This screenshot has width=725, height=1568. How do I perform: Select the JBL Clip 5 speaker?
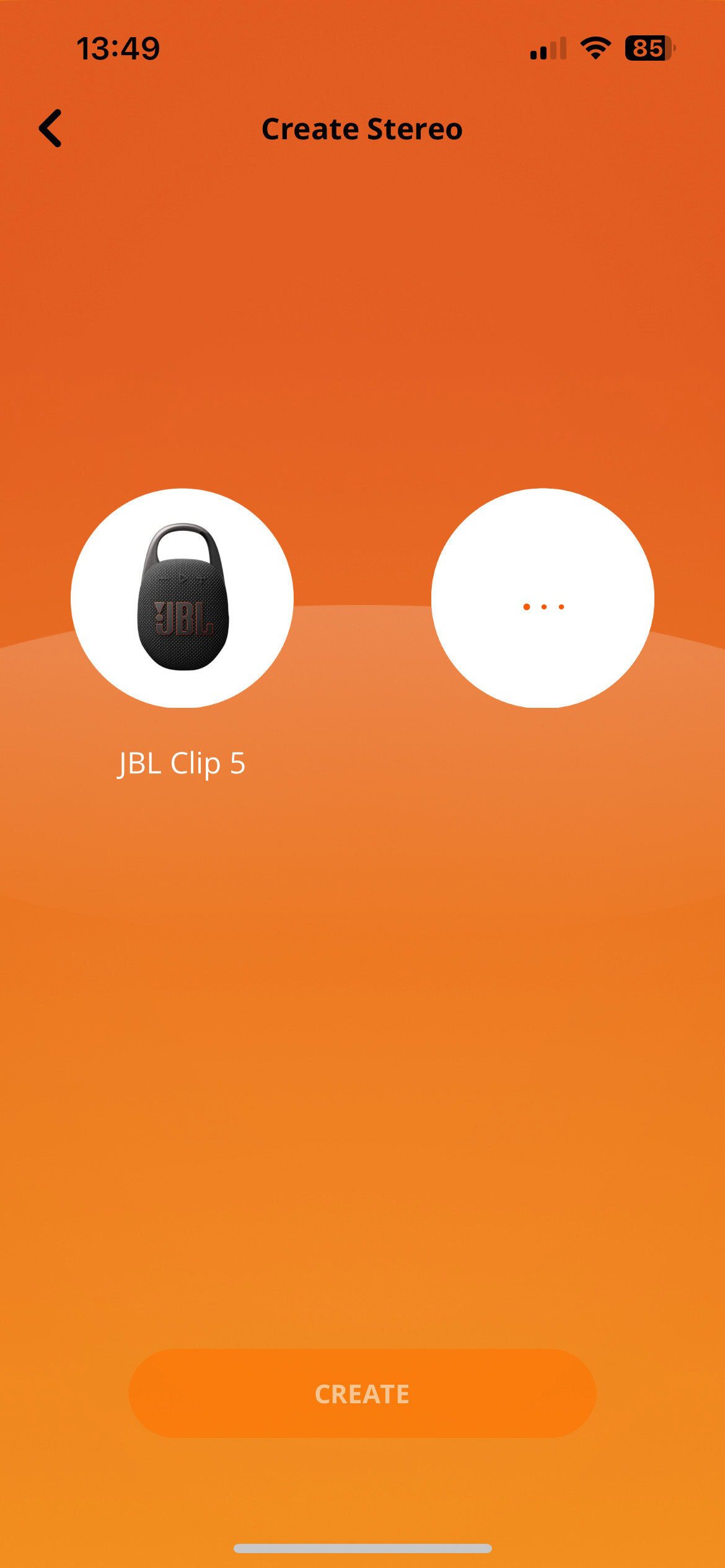(182, 598)
